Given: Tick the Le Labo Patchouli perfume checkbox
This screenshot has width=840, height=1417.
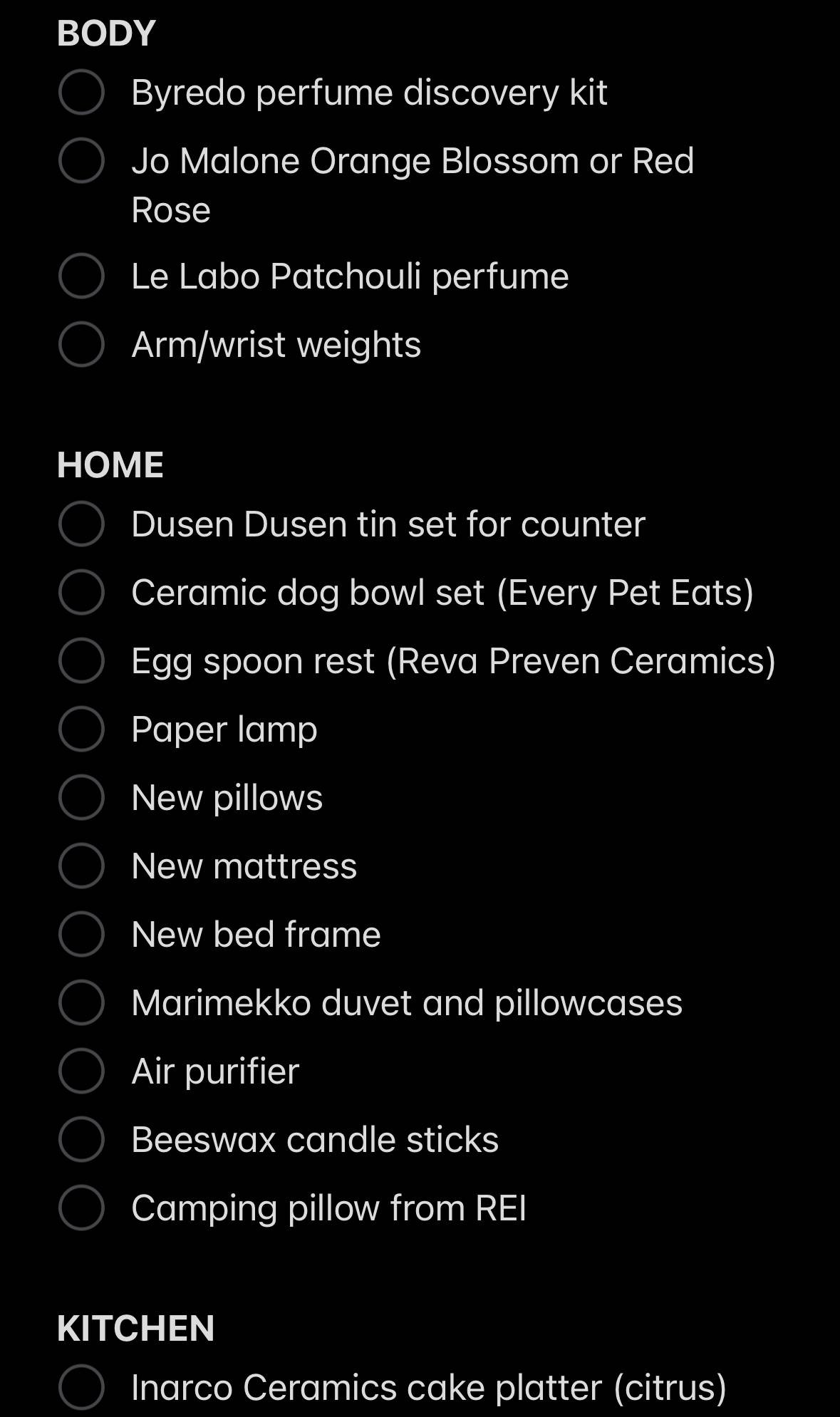Looking at the screenshot, I should pyautogui.click(x=81, y=276).
